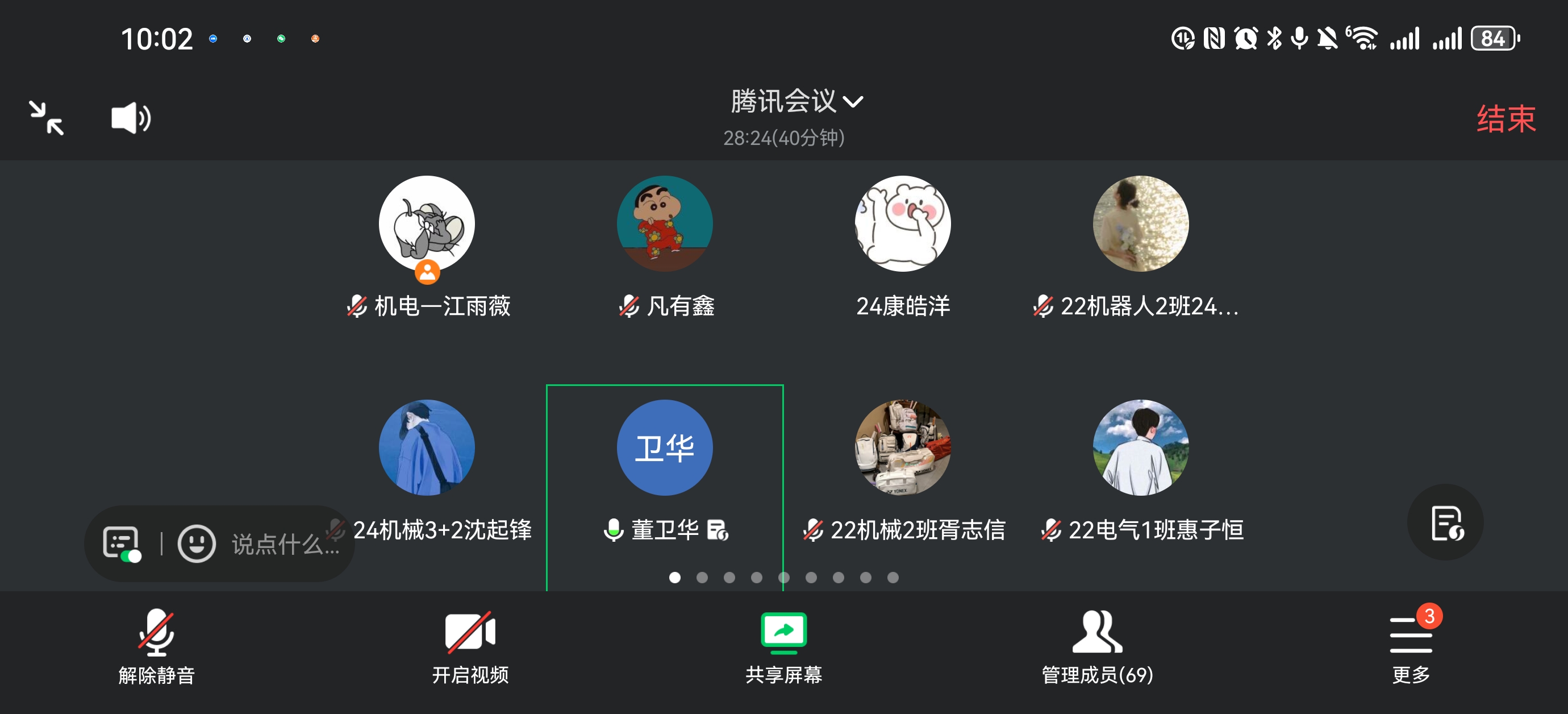Image resolution: width=1568 pixels, height=714 pixels.
Task: Minimize the meeting window
Action: [x=46, y=118]
